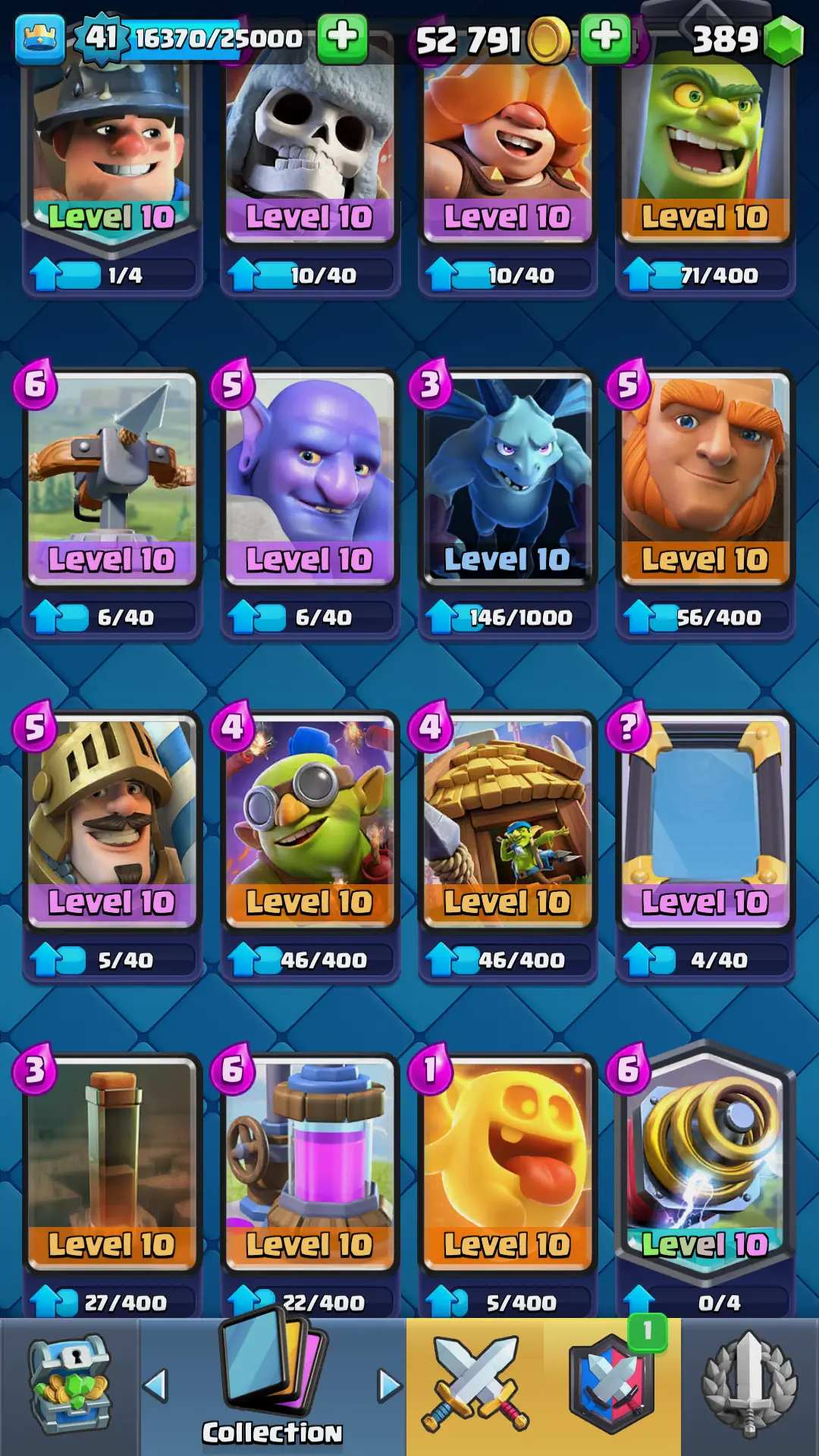Open the player profile crown icon

pos(40,38)
